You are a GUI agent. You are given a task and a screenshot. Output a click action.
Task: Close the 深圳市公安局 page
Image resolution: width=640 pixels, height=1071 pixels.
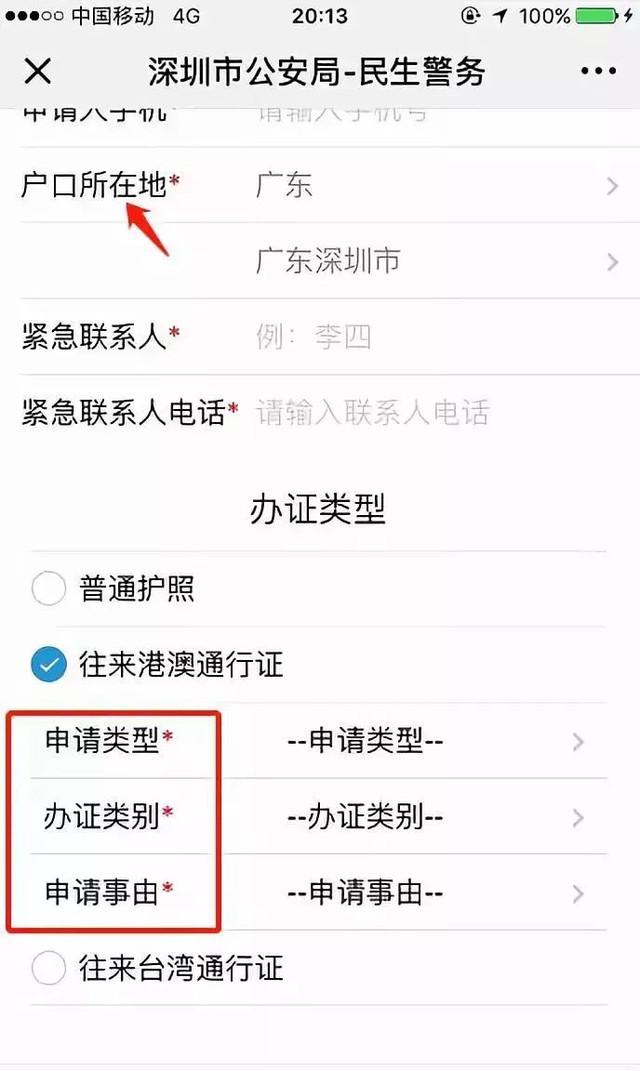point(37,71)
